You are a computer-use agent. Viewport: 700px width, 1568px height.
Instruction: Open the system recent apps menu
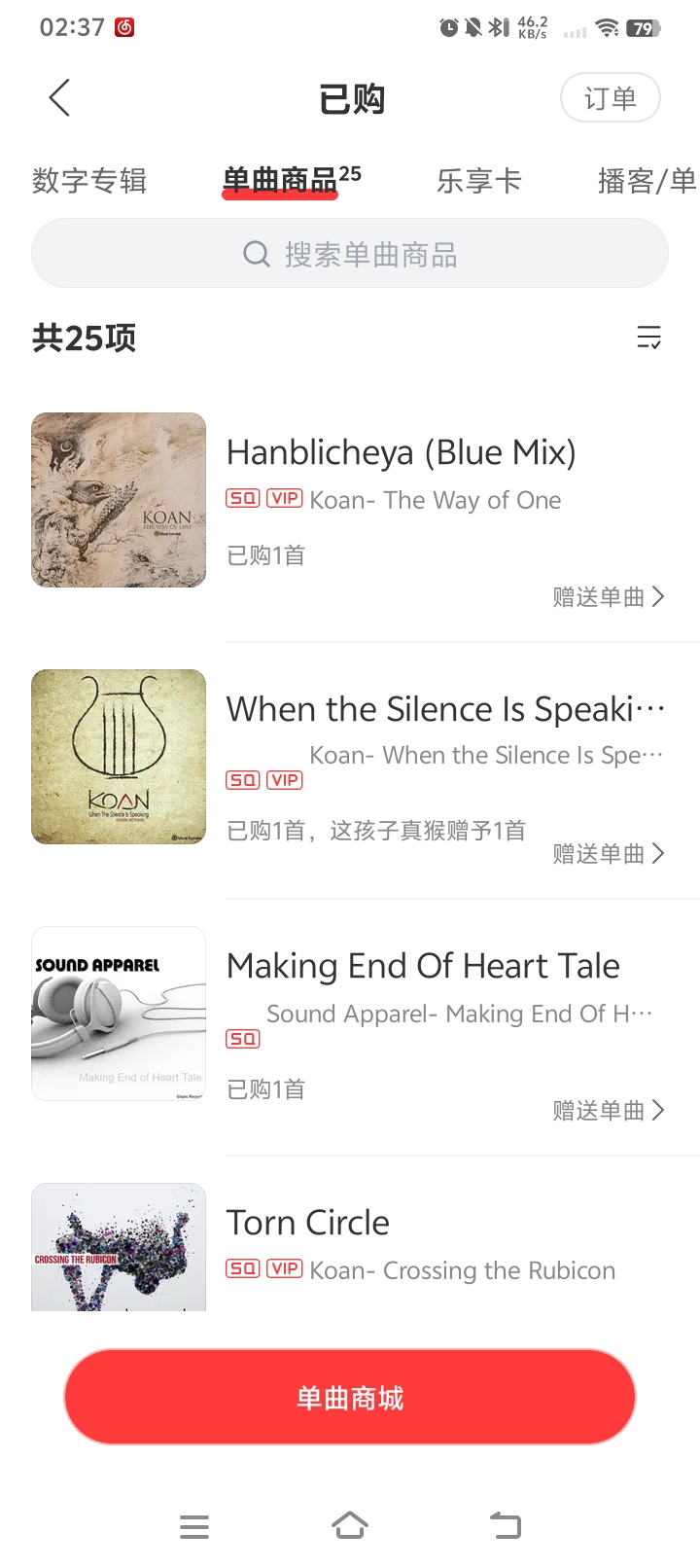pos(194,1526)
